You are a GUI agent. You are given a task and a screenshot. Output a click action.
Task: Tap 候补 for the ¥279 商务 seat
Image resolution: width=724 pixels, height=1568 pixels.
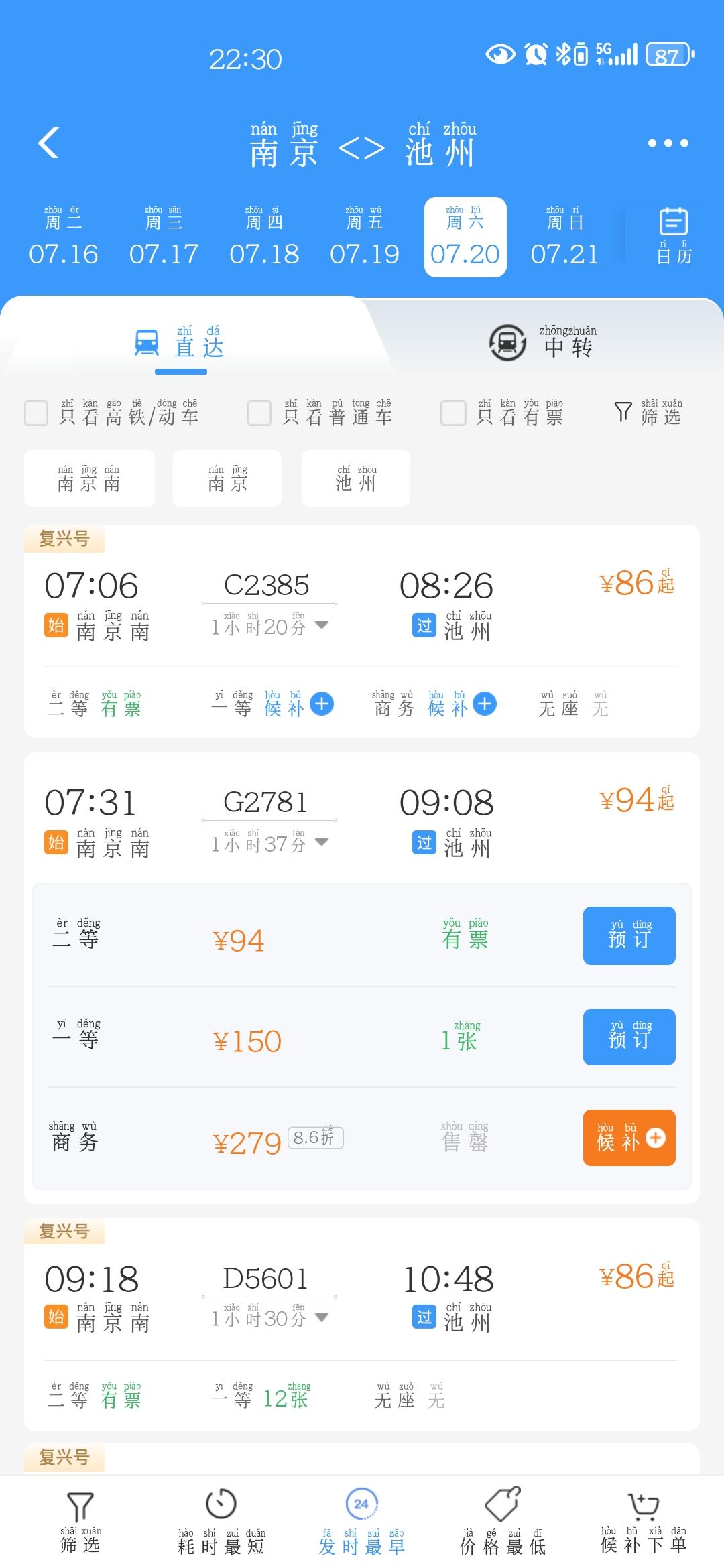[629, 1138]
